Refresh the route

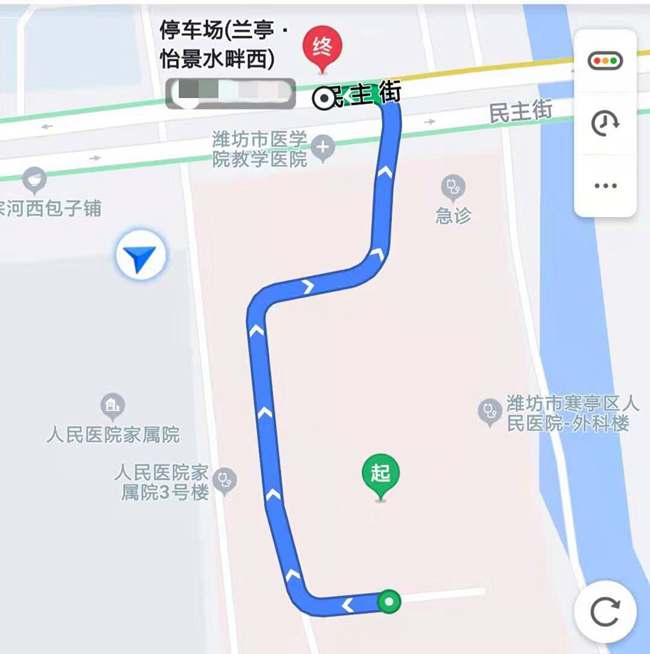605,611
